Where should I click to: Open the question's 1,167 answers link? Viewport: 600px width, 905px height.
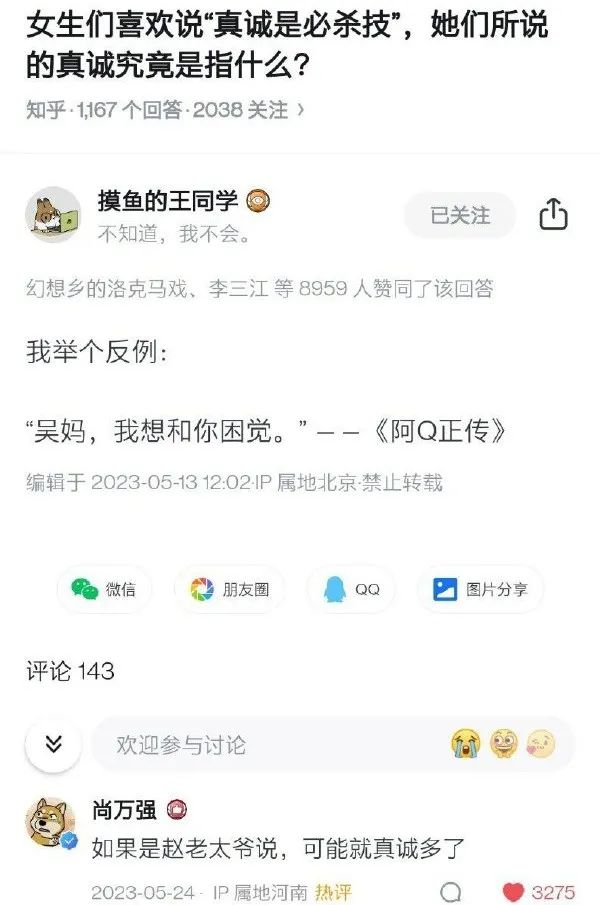tap(132, 110)
